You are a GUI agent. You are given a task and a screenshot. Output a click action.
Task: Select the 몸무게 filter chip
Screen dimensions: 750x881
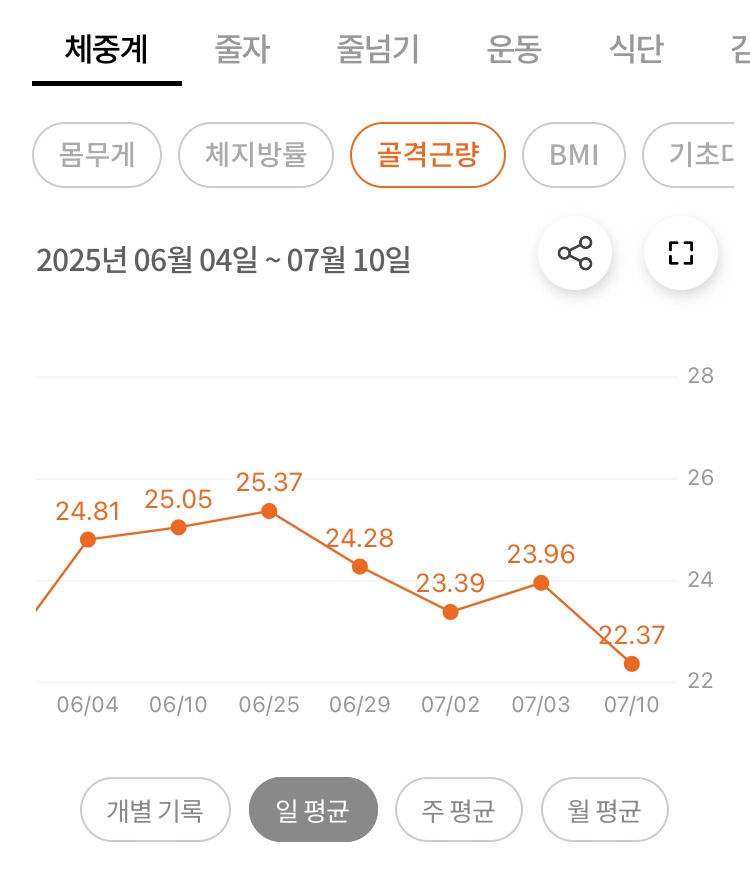(97, 155)
